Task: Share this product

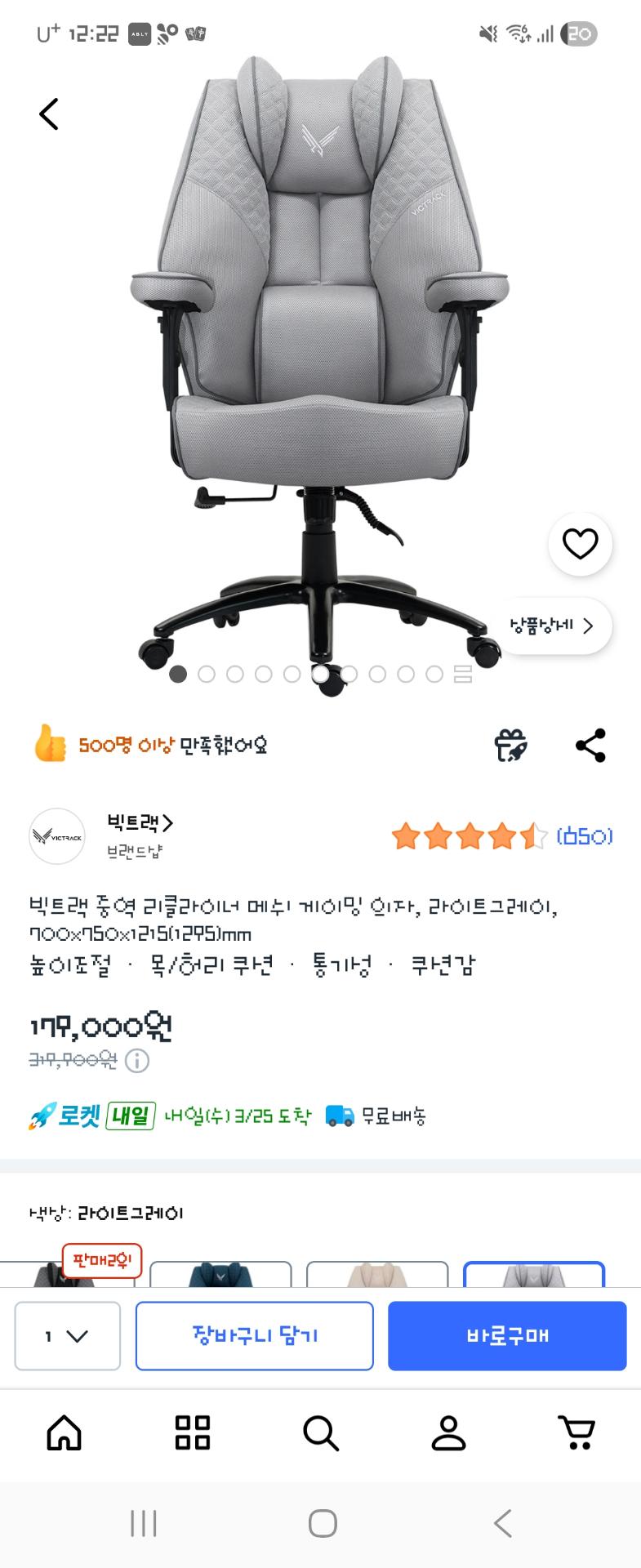Action: click(x=590, y=746)
